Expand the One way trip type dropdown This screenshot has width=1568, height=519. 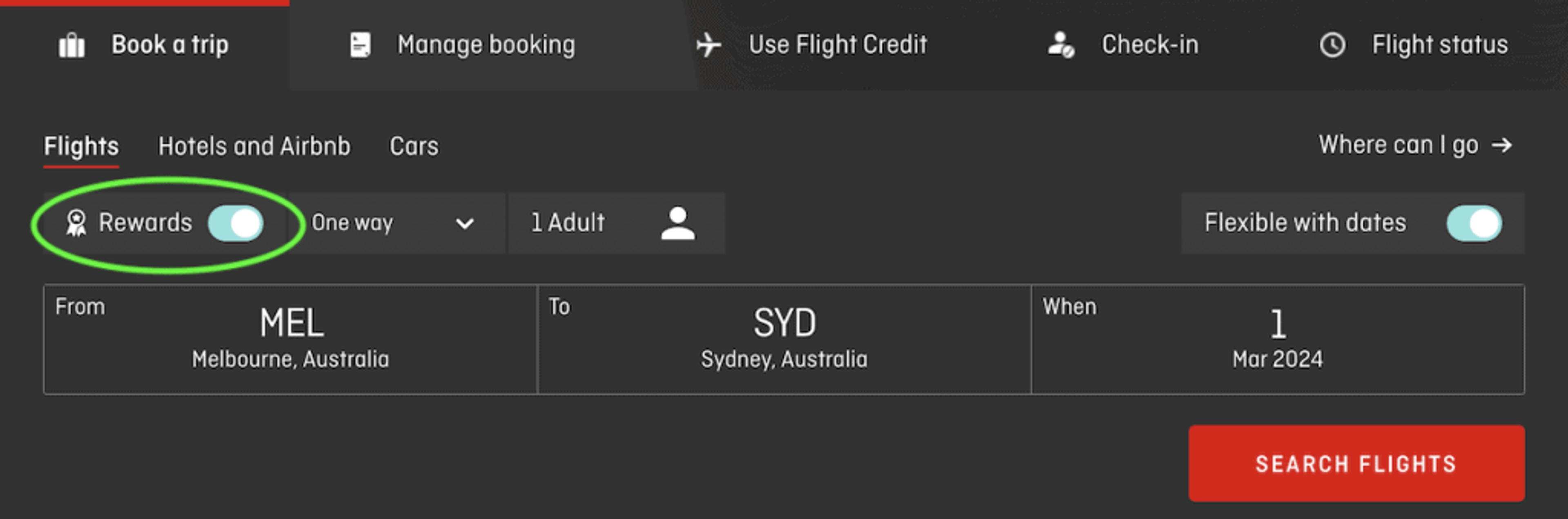coord(393,223)
